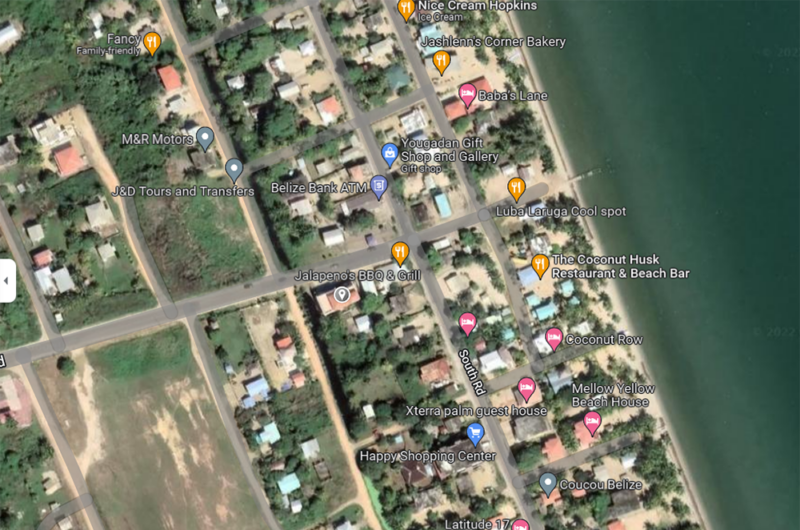The image size is (800, 530).
Task: Open Jalapeno's BBQ & Grill restaurant pin
Action: pos(400,252)
